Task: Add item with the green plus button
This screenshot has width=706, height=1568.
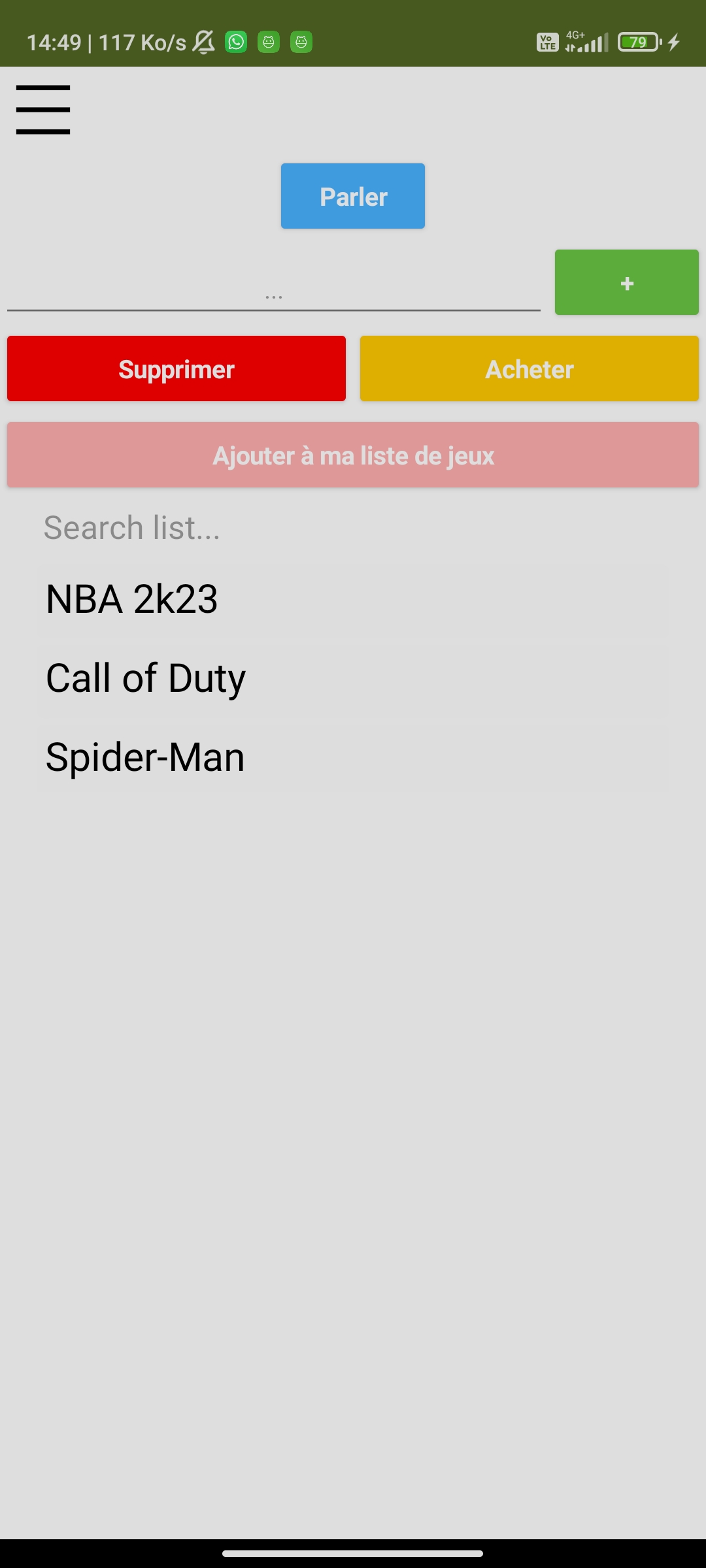Action: click(626, 282)
